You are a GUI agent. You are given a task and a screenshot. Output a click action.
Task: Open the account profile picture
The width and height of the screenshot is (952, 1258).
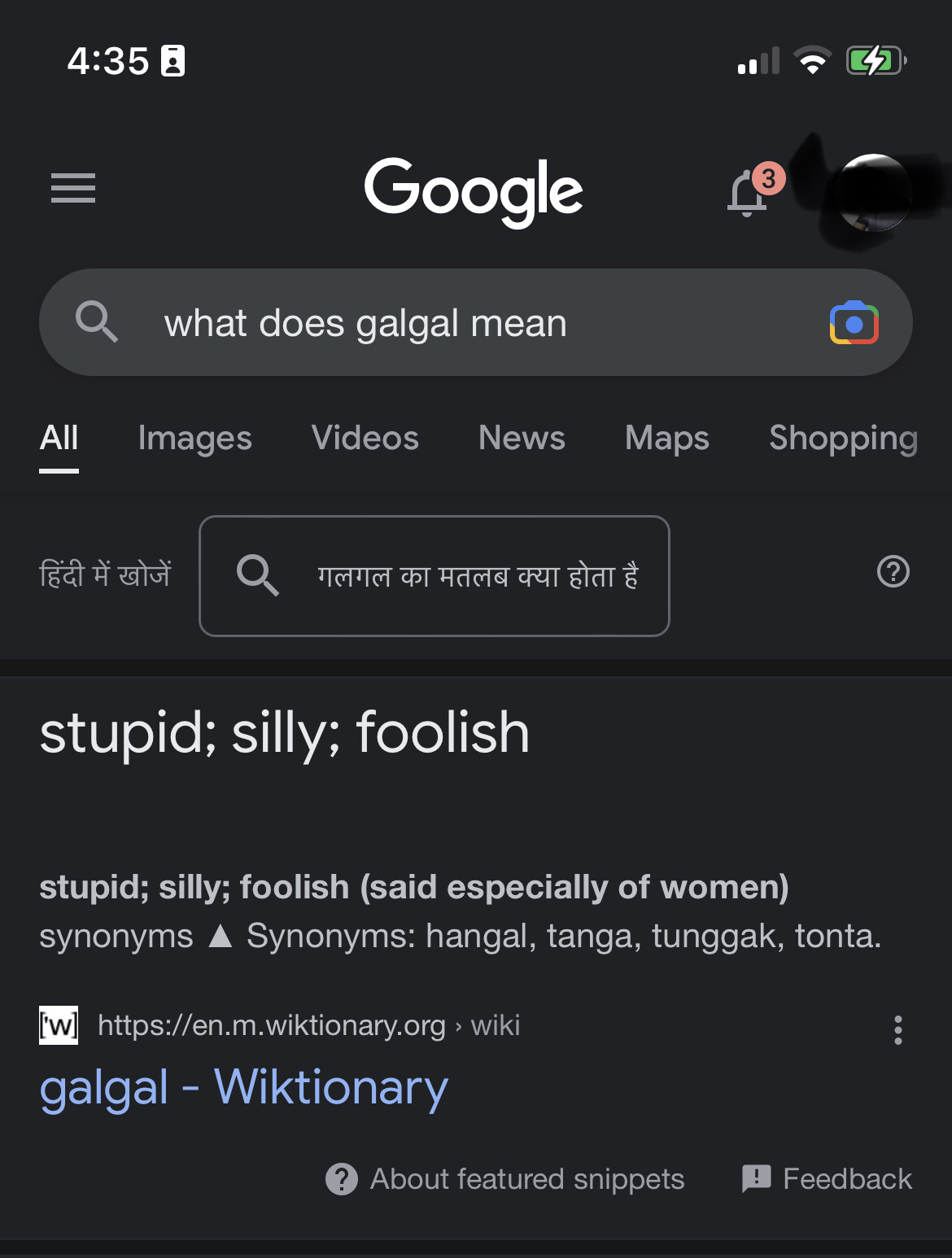click(x=873, y=193)
